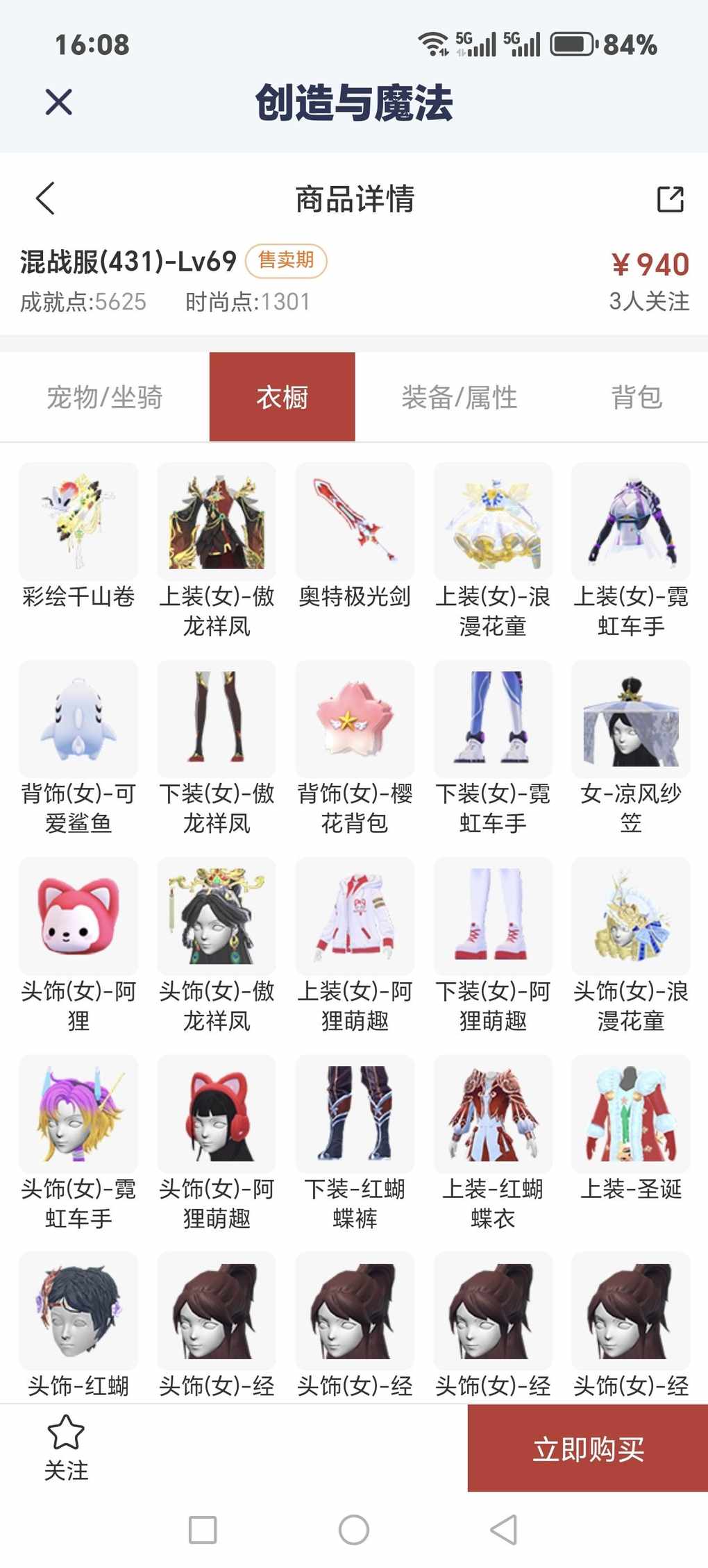The height and width of the screenshot is (1568, 708).
Task: Go to the system home screen
Action: point(354,1530)
